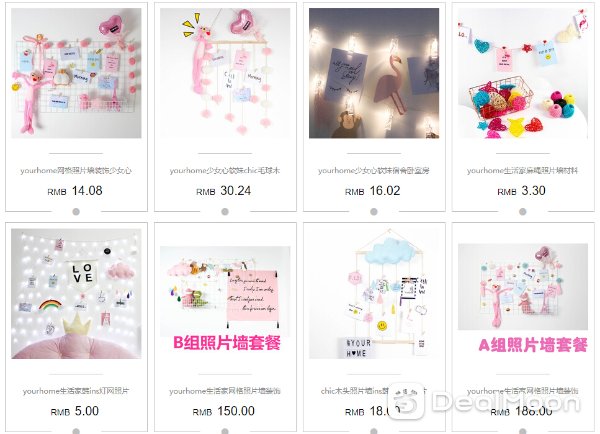Open the flamingo string lights product at RMB 16.02
Screen dimensions: 600x434
[373, 74]
